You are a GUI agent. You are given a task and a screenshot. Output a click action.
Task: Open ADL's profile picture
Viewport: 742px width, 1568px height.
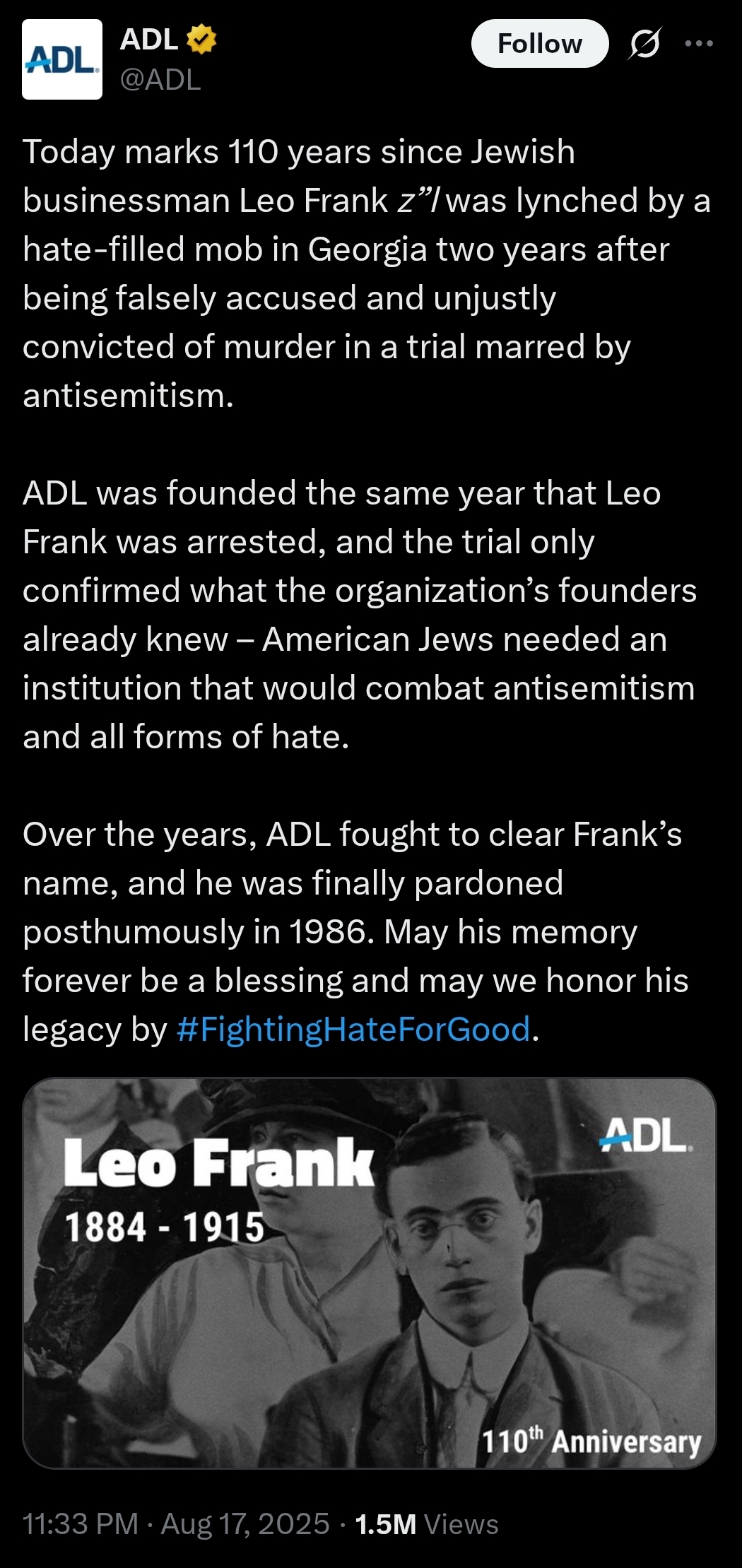coord(62,59)
